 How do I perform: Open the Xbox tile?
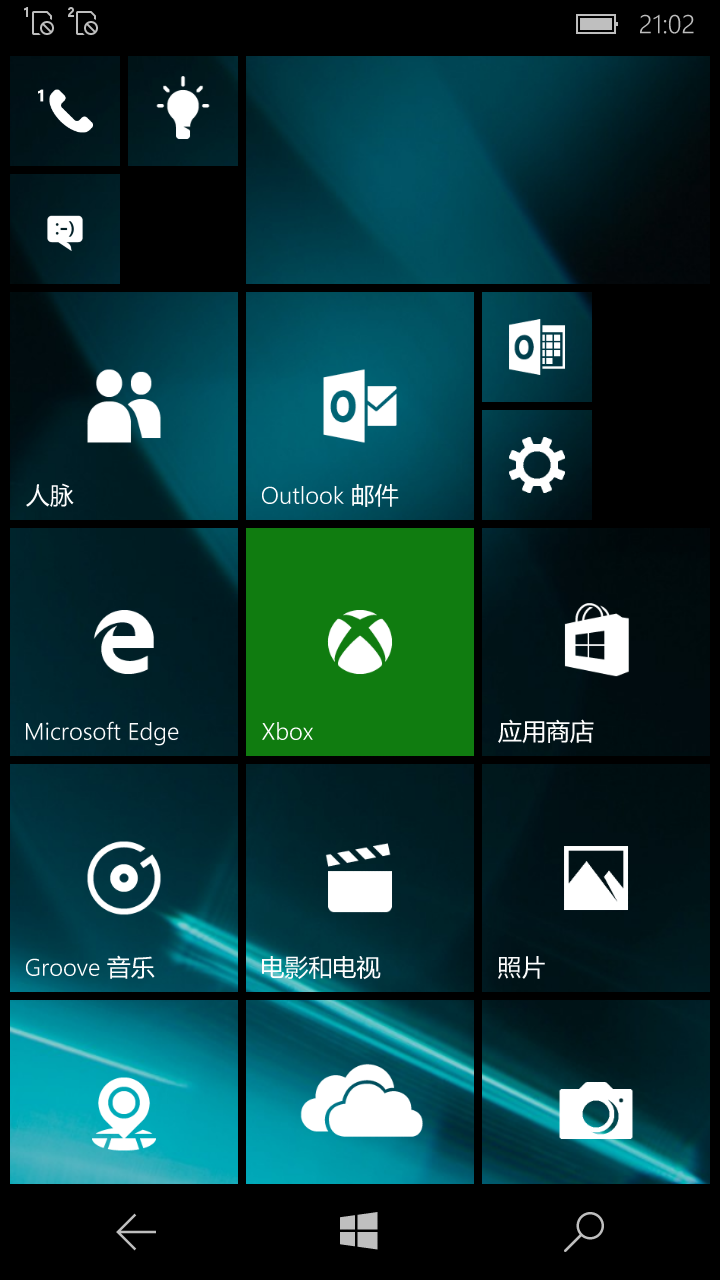tap(360, 642)
